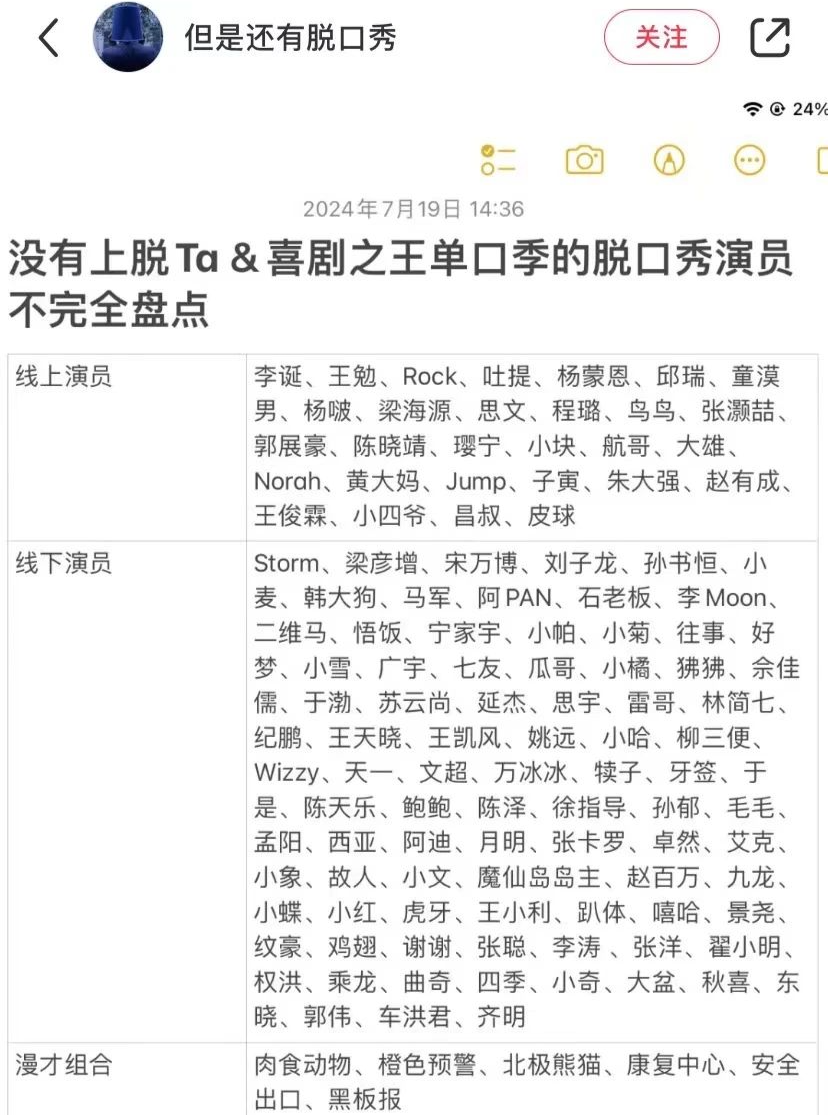This screenshot has height=1115, width=828.
Task: Open 但是还有脱口秀 user profile
Action: (x=290, y=38)
